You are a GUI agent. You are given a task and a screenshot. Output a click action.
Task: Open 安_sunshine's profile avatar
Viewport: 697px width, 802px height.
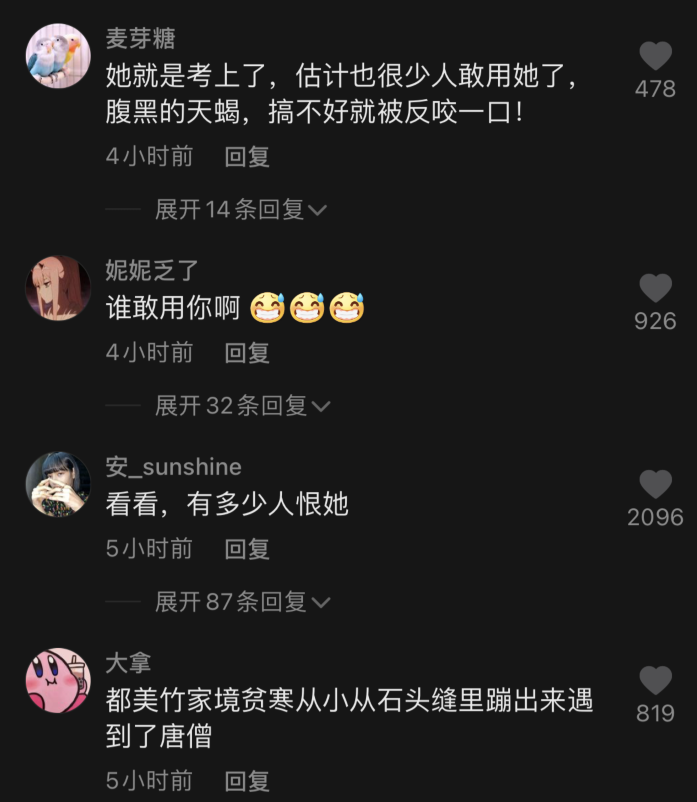click(x=58, y=484)
